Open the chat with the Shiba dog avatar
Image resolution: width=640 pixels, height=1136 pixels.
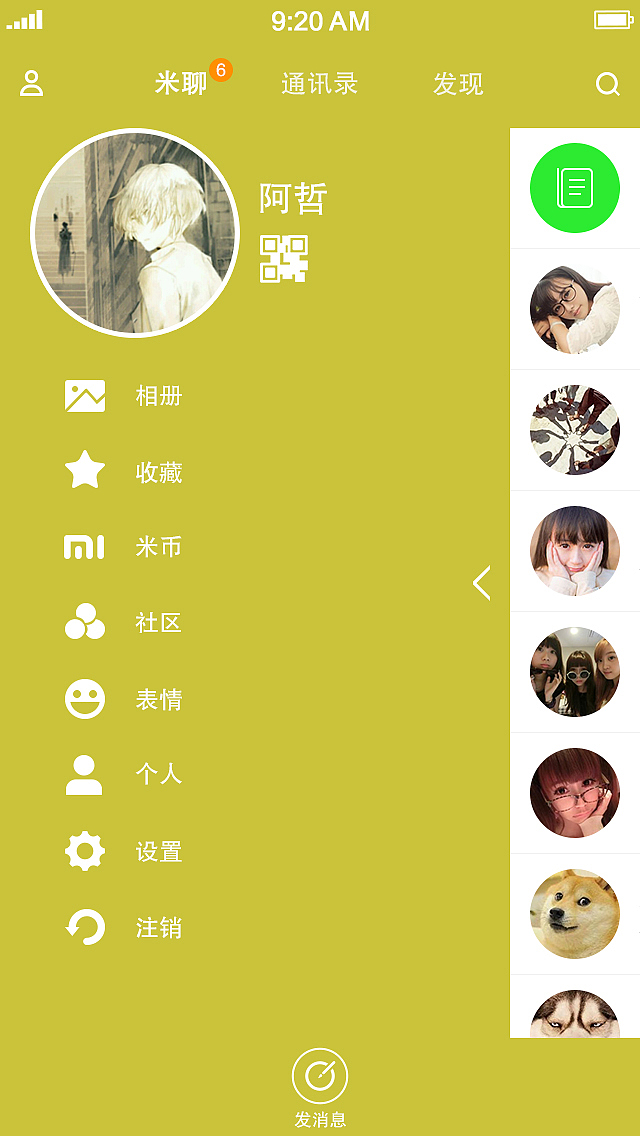pos(575,914)
